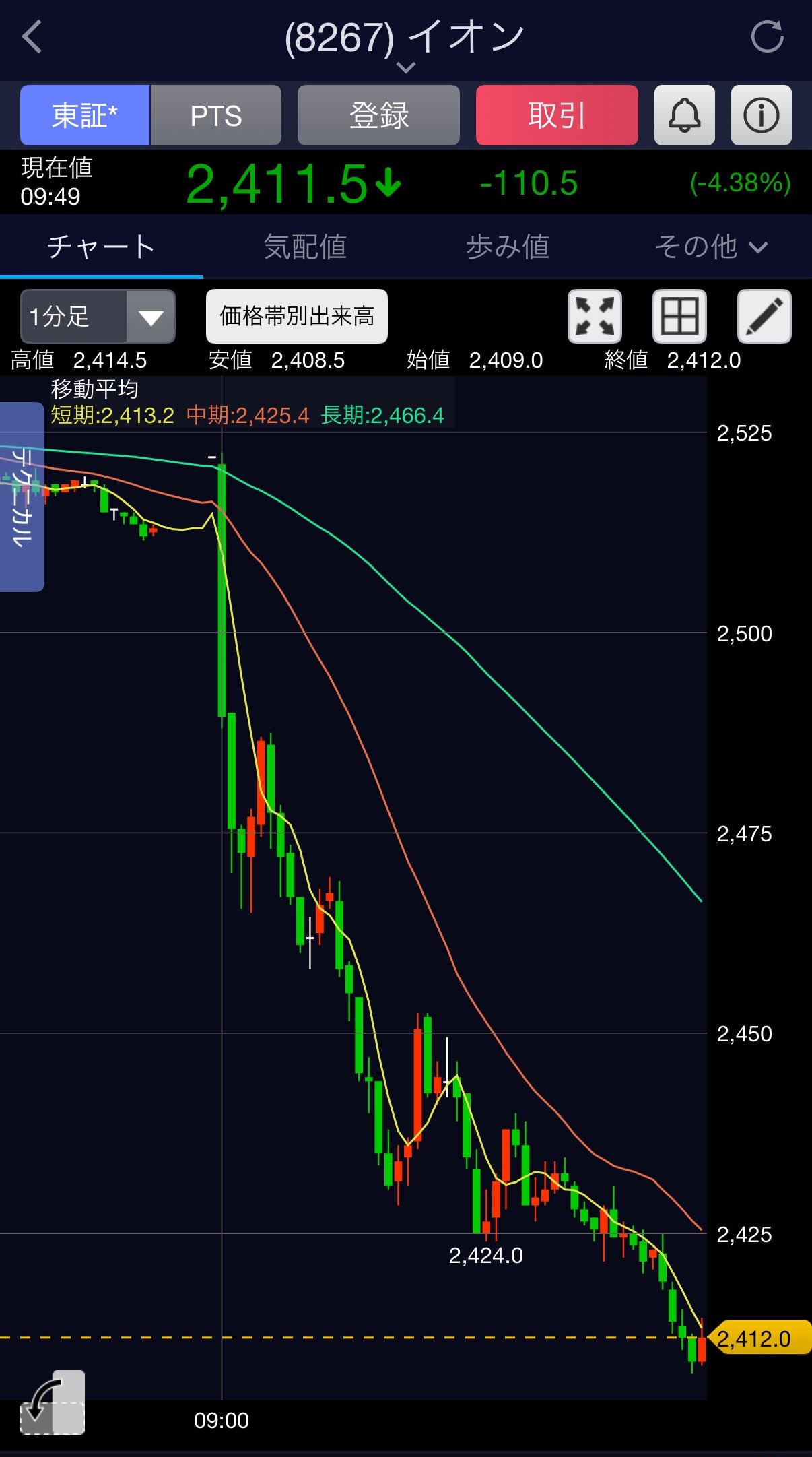Expand the その他 dropdown tab

(x=710, y=247)
